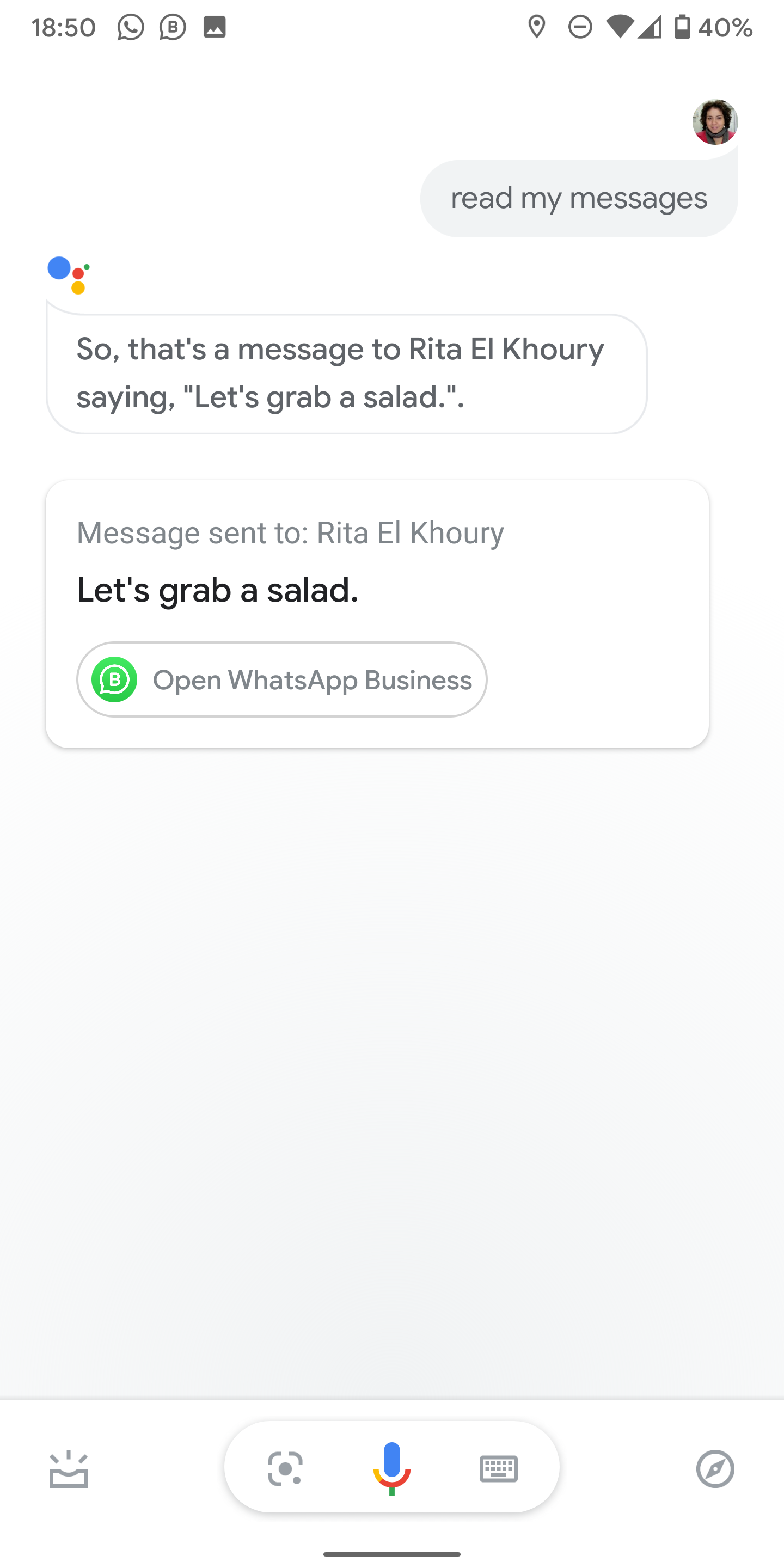The width and height of the screenshot is (784, 1568).
Task: Tap the Photos notification icon in status bar
Action: coord(216,27)
